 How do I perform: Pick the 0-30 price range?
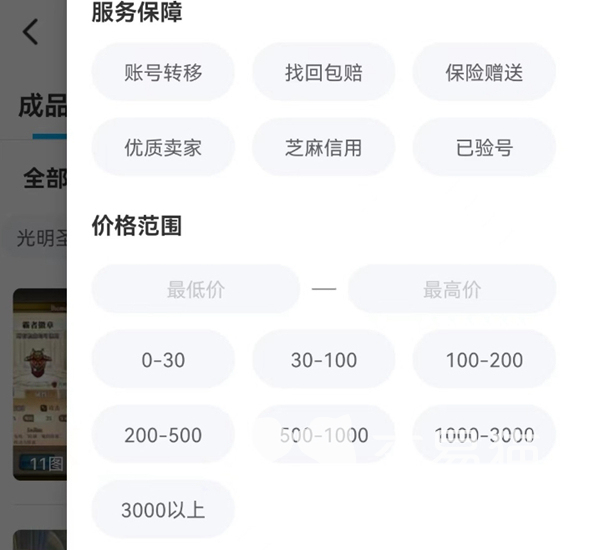(x=163, y=360)
